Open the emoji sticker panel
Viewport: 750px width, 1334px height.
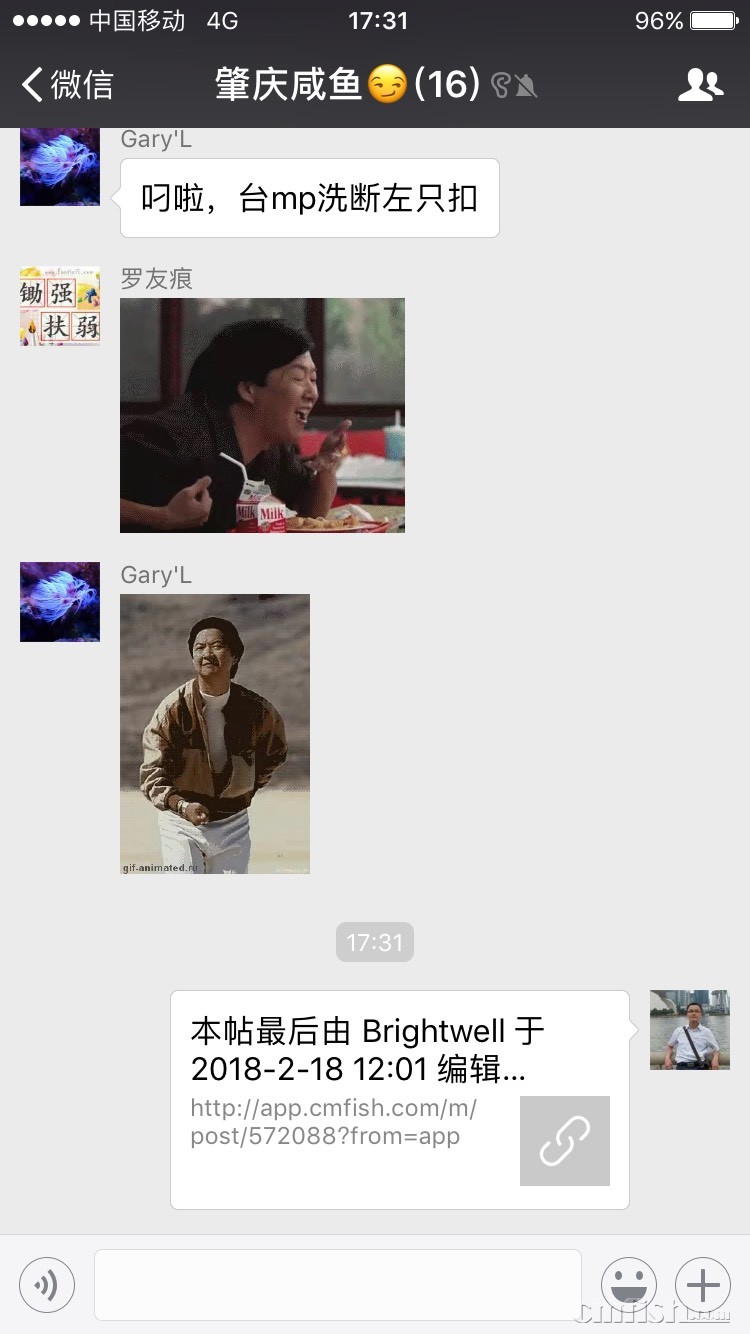pyautogui.click(x=629, y=1284)
